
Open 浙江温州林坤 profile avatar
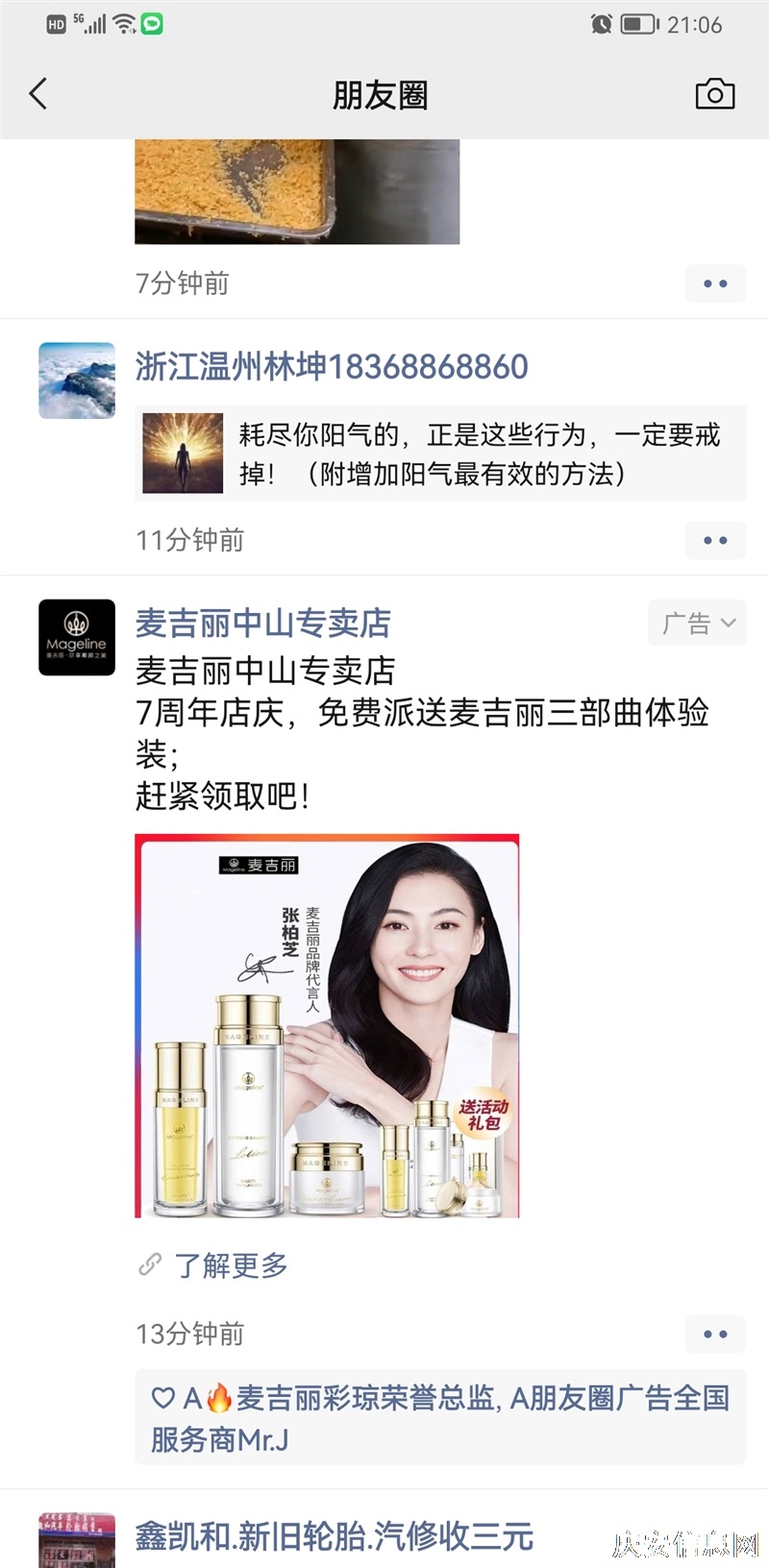[x=77, y=380]
